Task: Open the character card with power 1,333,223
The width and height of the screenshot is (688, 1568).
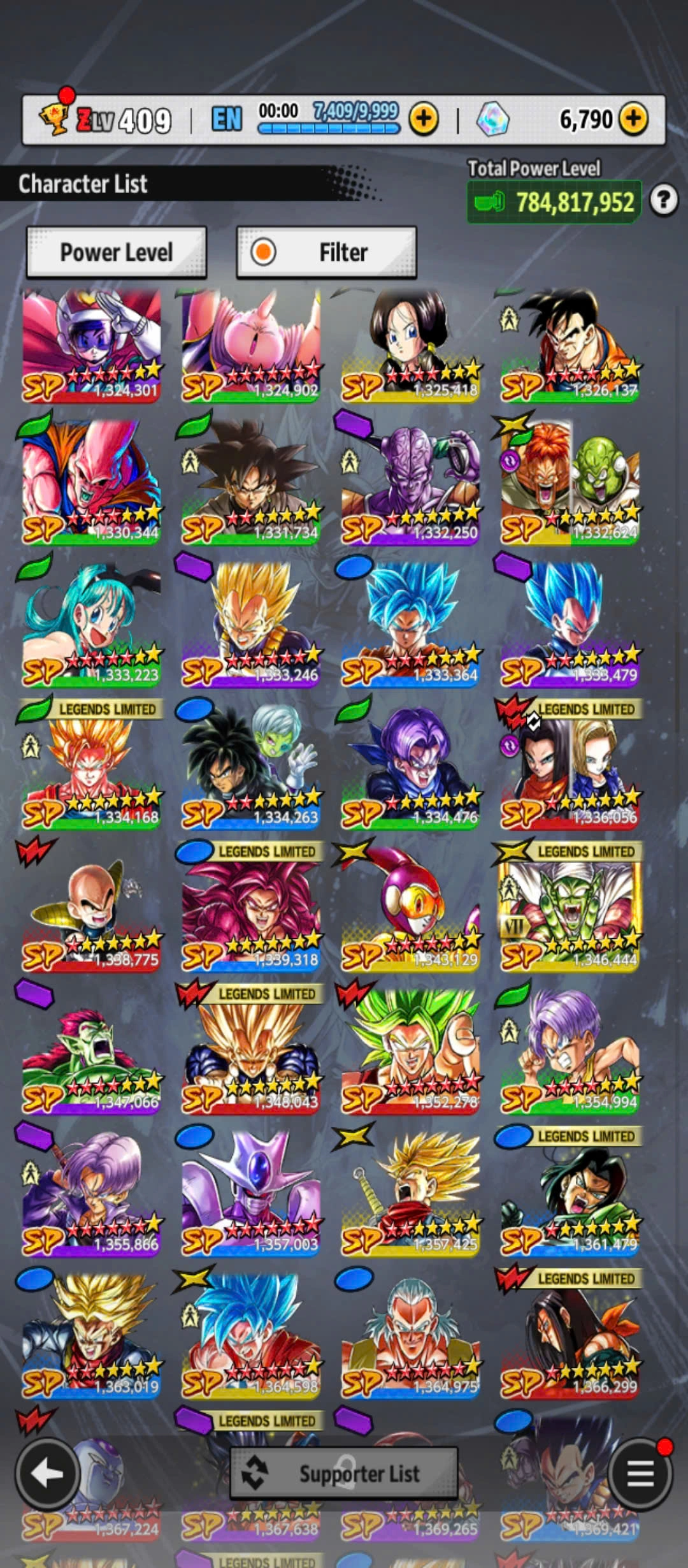Action: coord(92,629)
